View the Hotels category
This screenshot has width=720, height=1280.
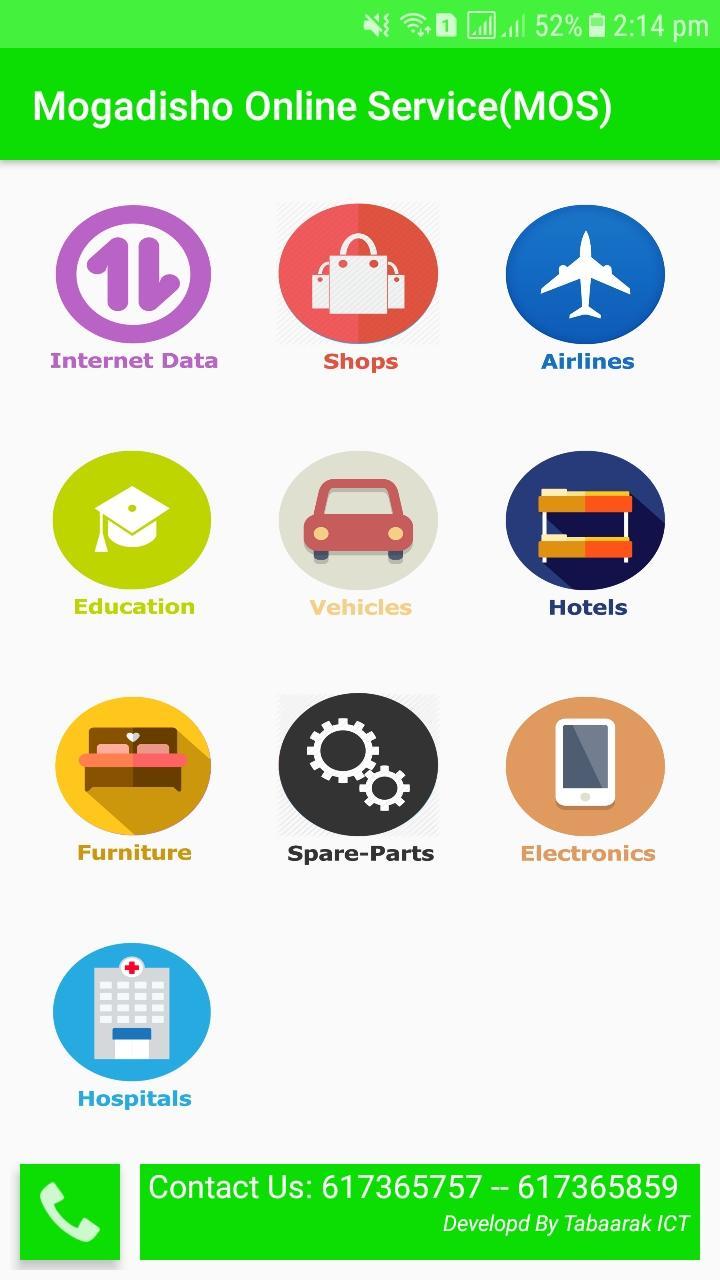click(x=586, y=535)
